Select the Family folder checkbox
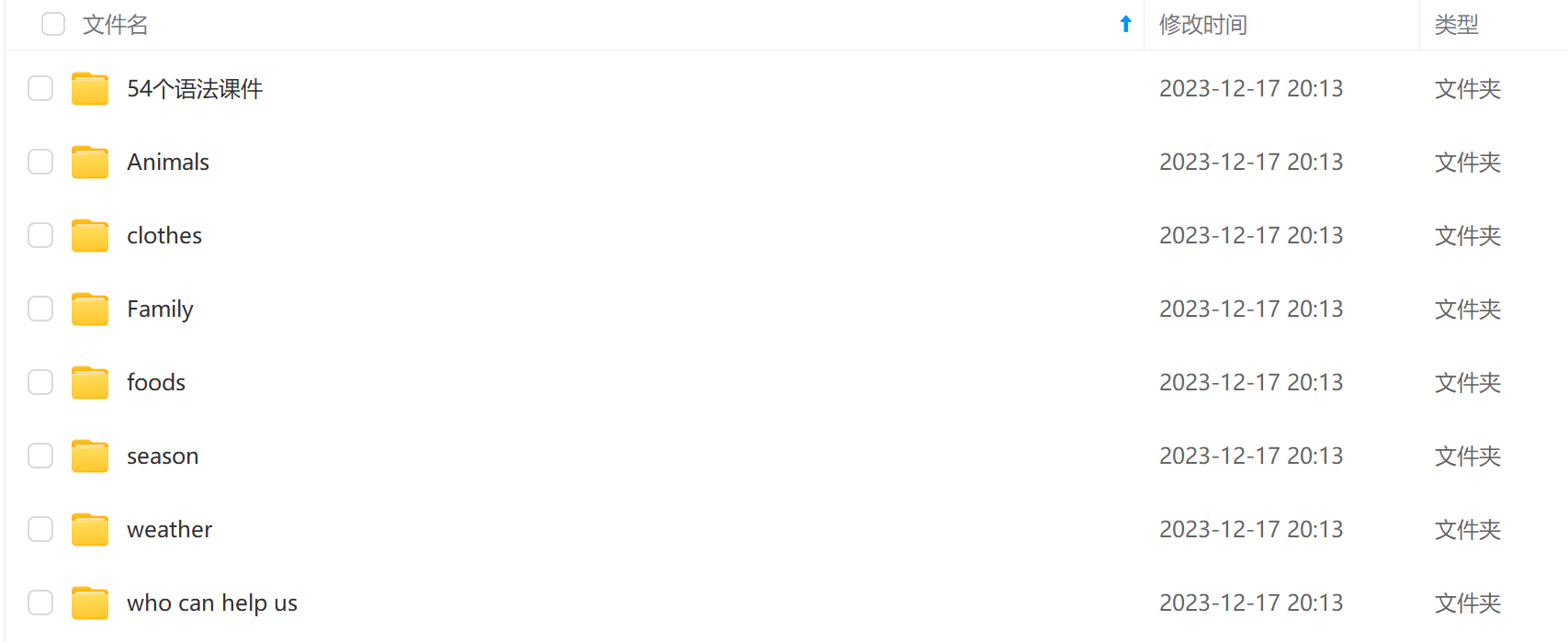The image size is (1568, 642). 40,310
